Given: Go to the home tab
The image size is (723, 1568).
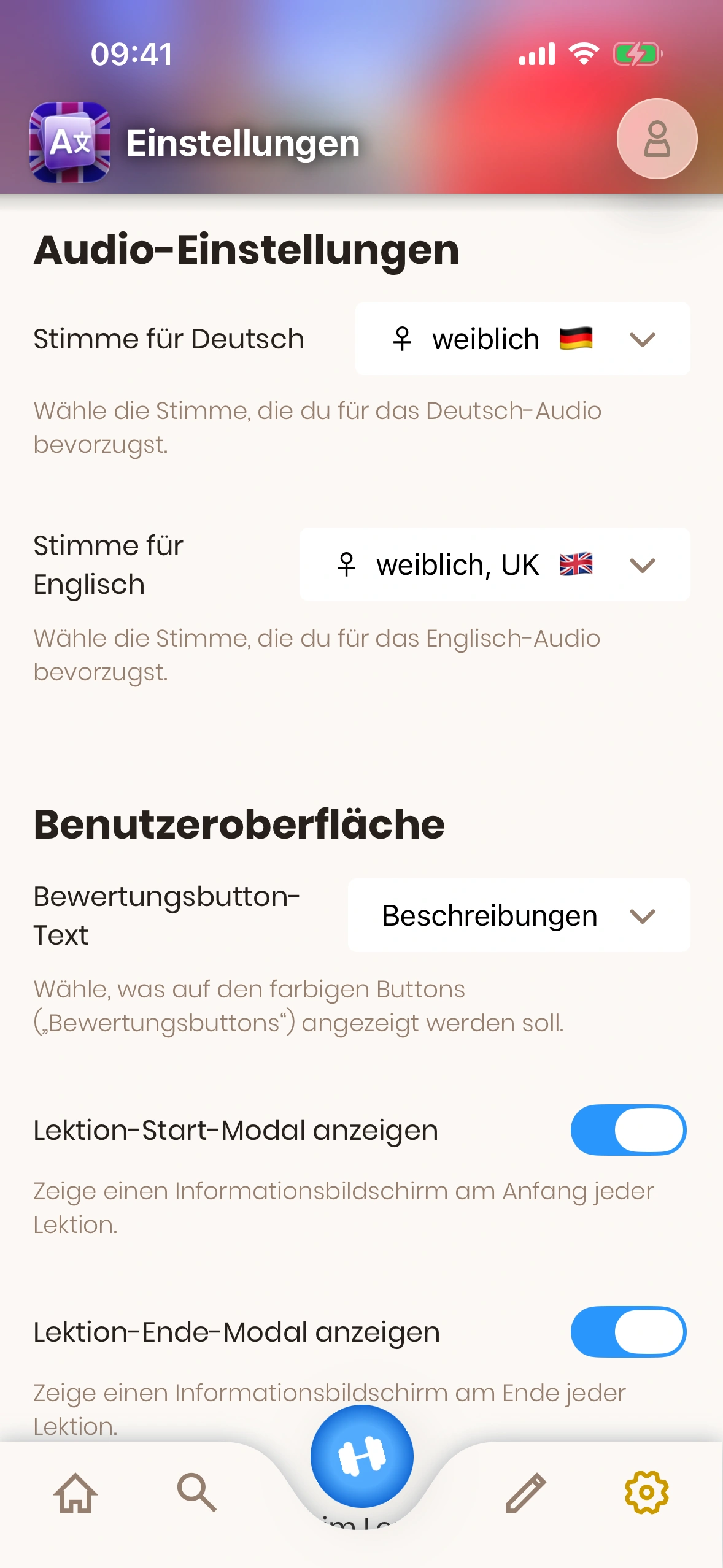Looking at the screenshot, I should [x=75, y=1493].
